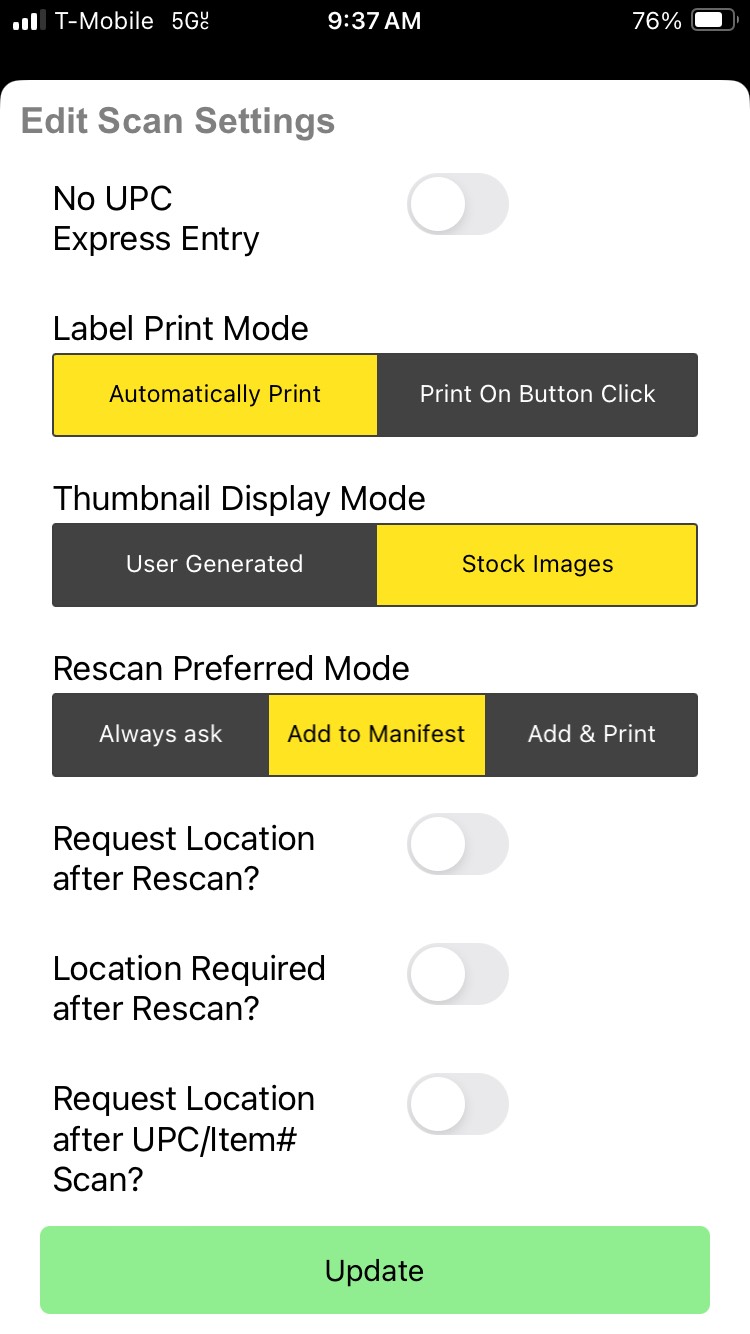Select Stock Images thumbnail mode

pos(537,564)
